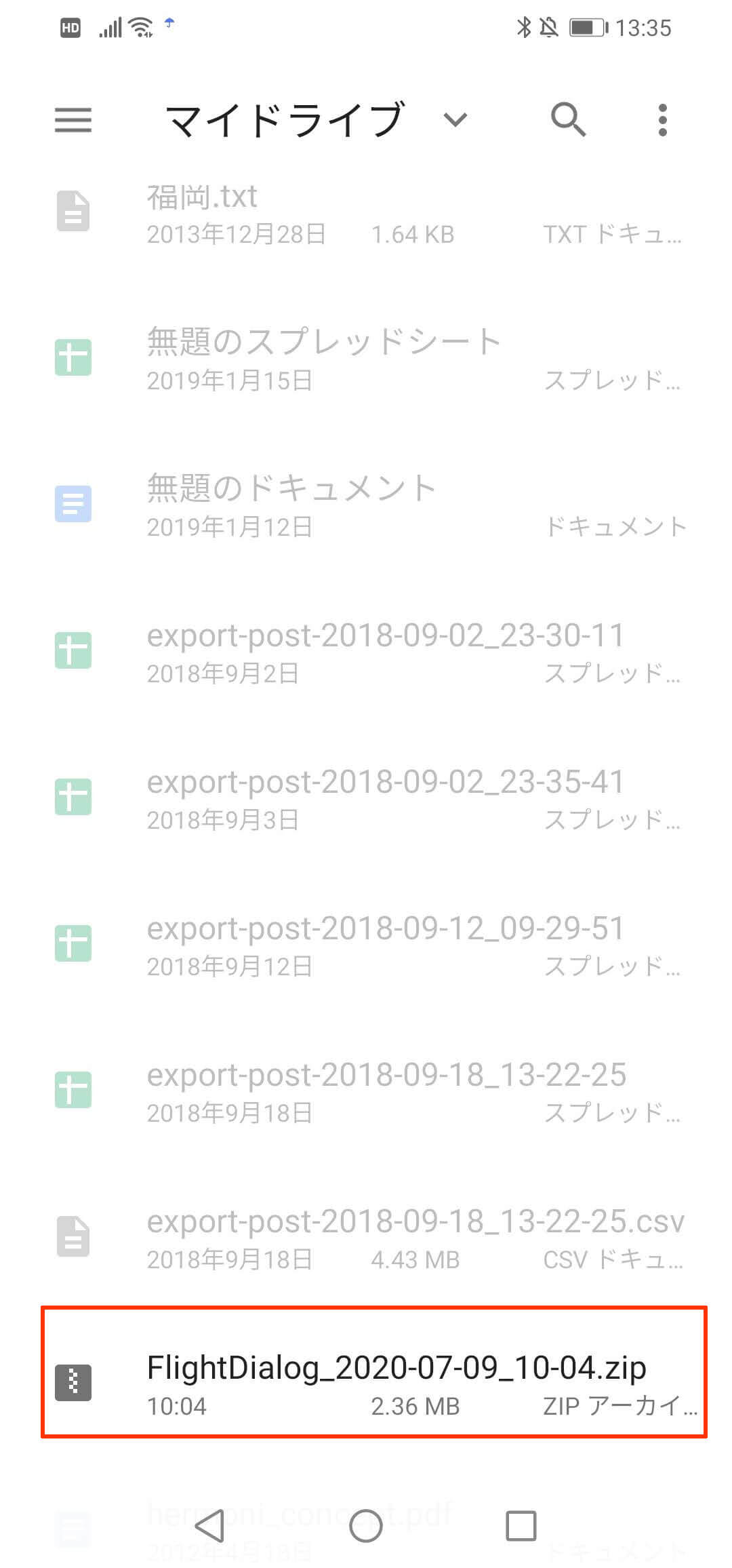Open spreadsheet export-post-2018-09-12_09-29-51
732x1568 pixels.
tap(366, 945)
